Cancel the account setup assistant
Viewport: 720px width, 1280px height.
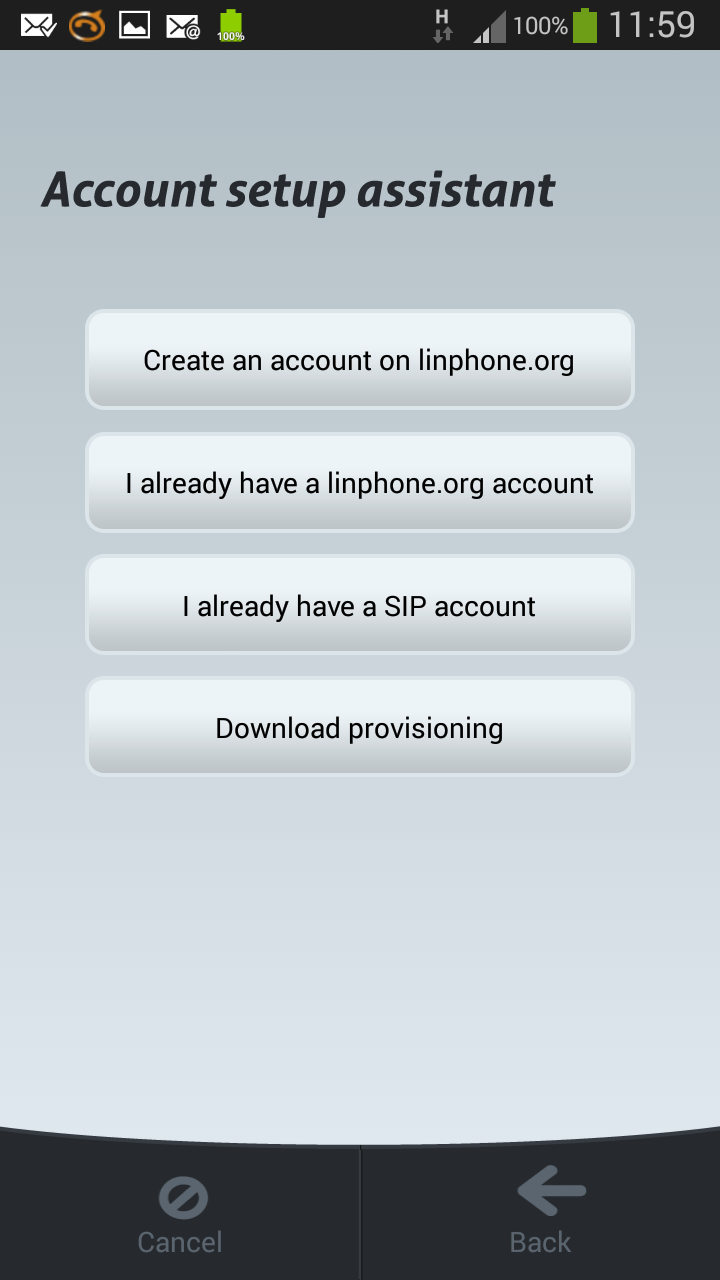180,1214
